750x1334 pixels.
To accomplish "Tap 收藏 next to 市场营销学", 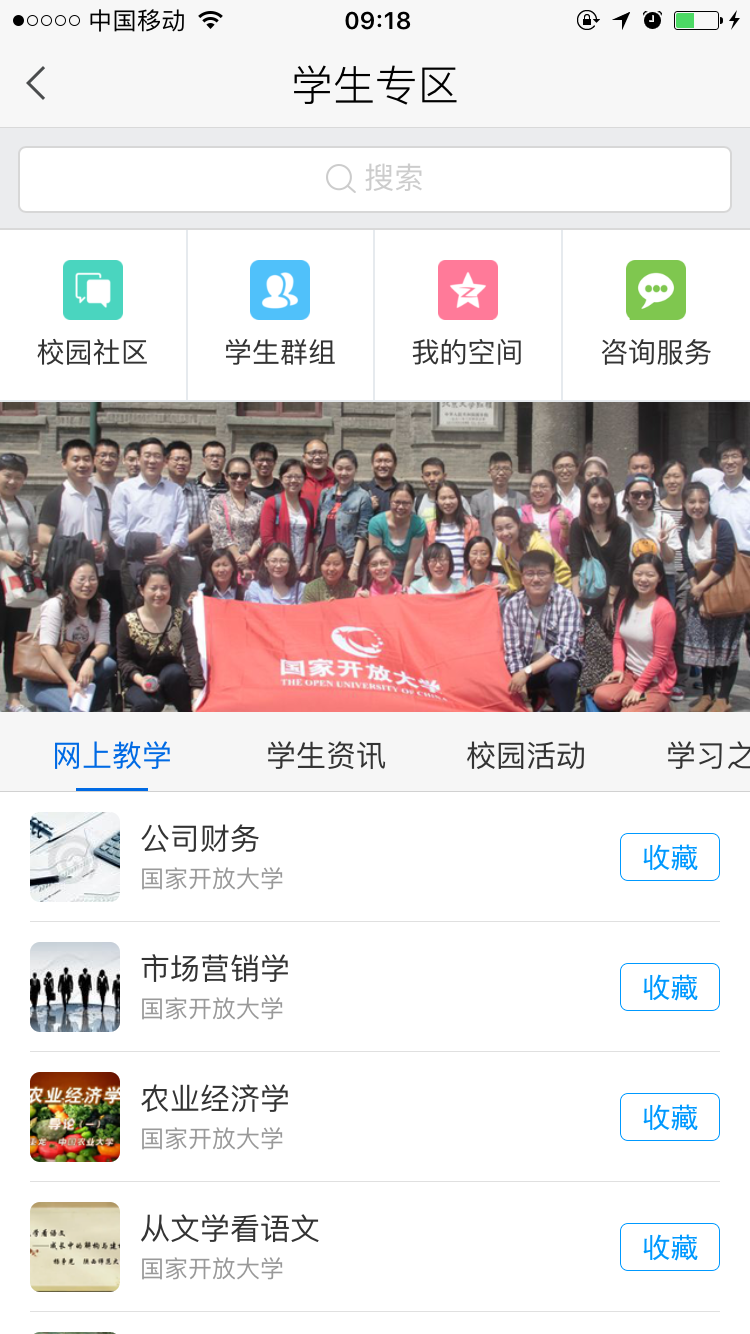I will tap(669, 987).
